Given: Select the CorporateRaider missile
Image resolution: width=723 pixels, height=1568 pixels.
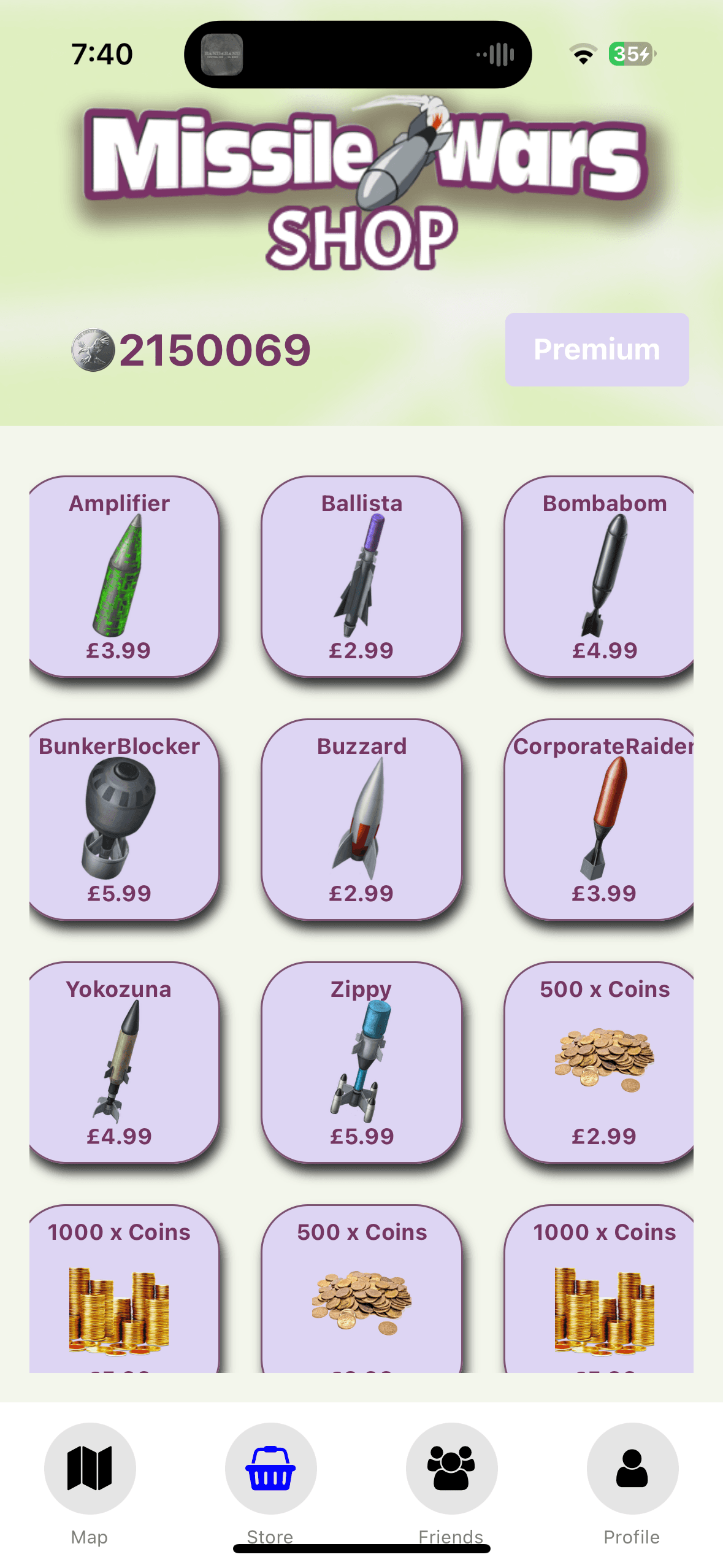Looking at the screenshot, I should (x=601, y=819).
